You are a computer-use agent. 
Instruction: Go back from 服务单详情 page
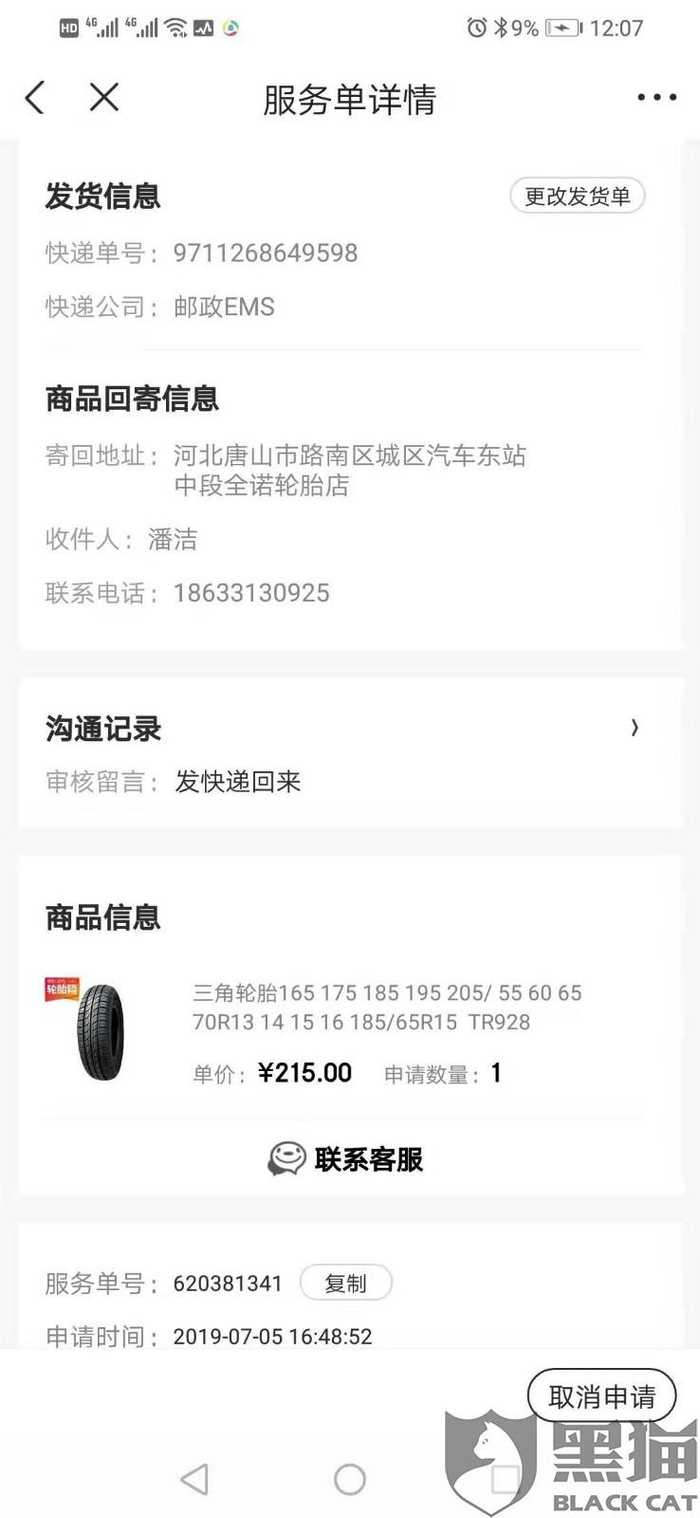[36, 98]
